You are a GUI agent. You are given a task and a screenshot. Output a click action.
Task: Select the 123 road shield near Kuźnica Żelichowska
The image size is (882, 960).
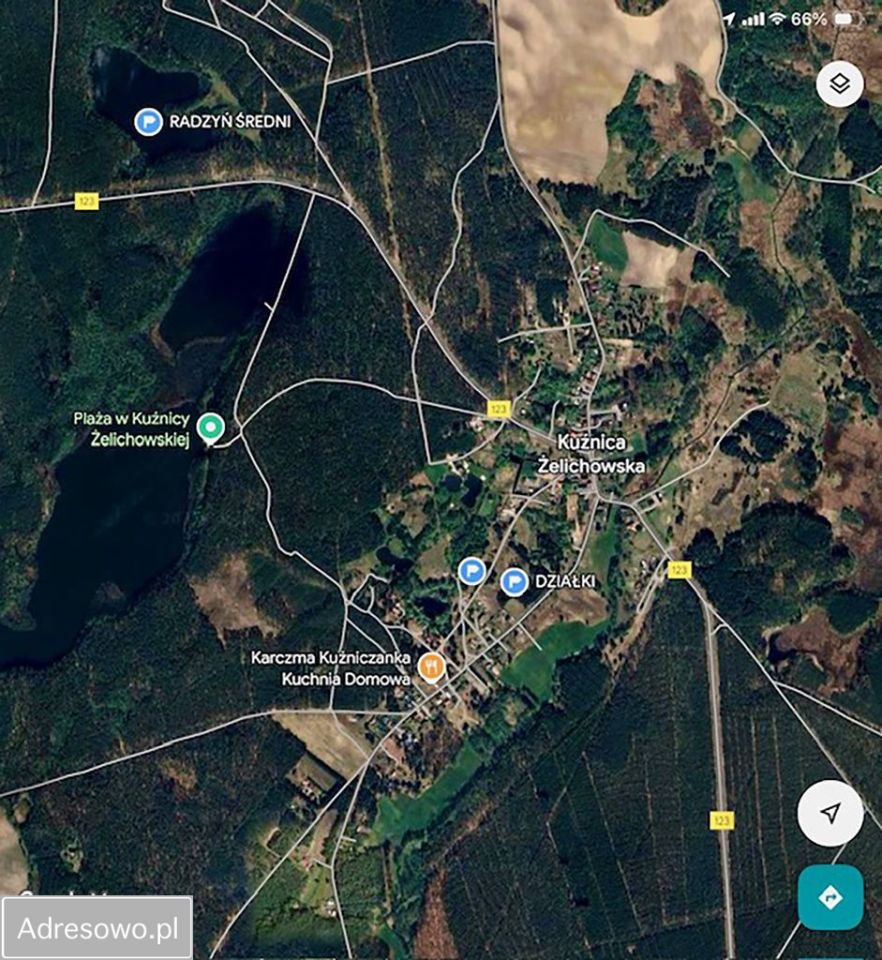click(500, 407)
